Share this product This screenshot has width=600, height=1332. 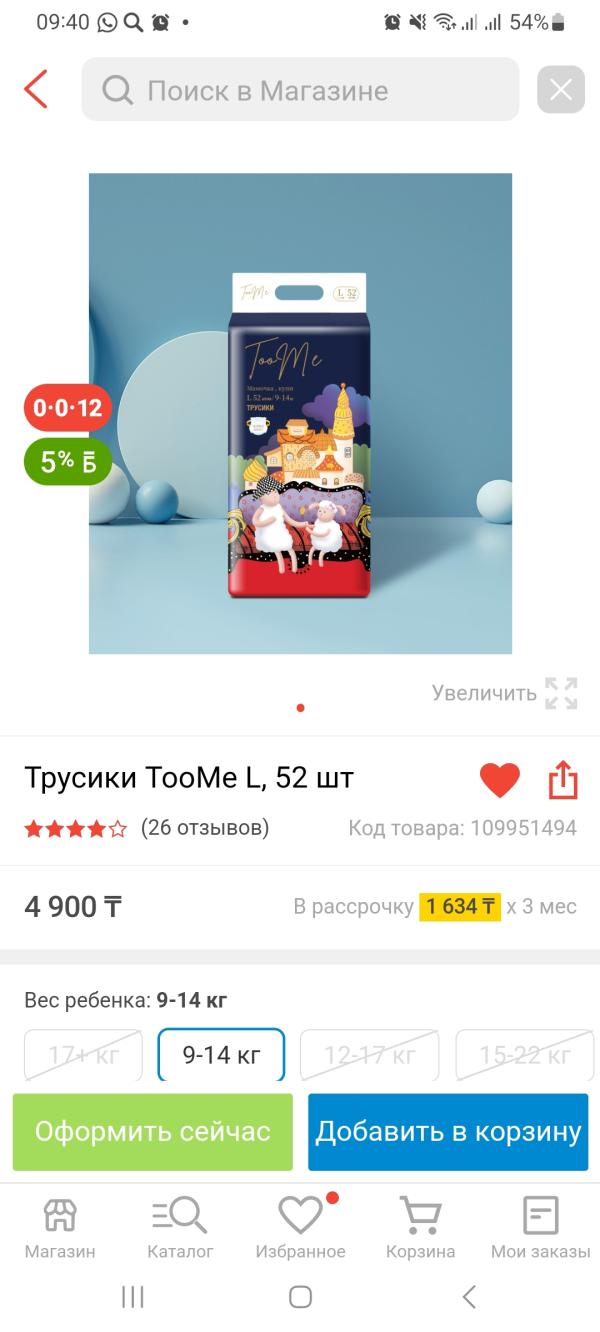(x=563, y=780)
